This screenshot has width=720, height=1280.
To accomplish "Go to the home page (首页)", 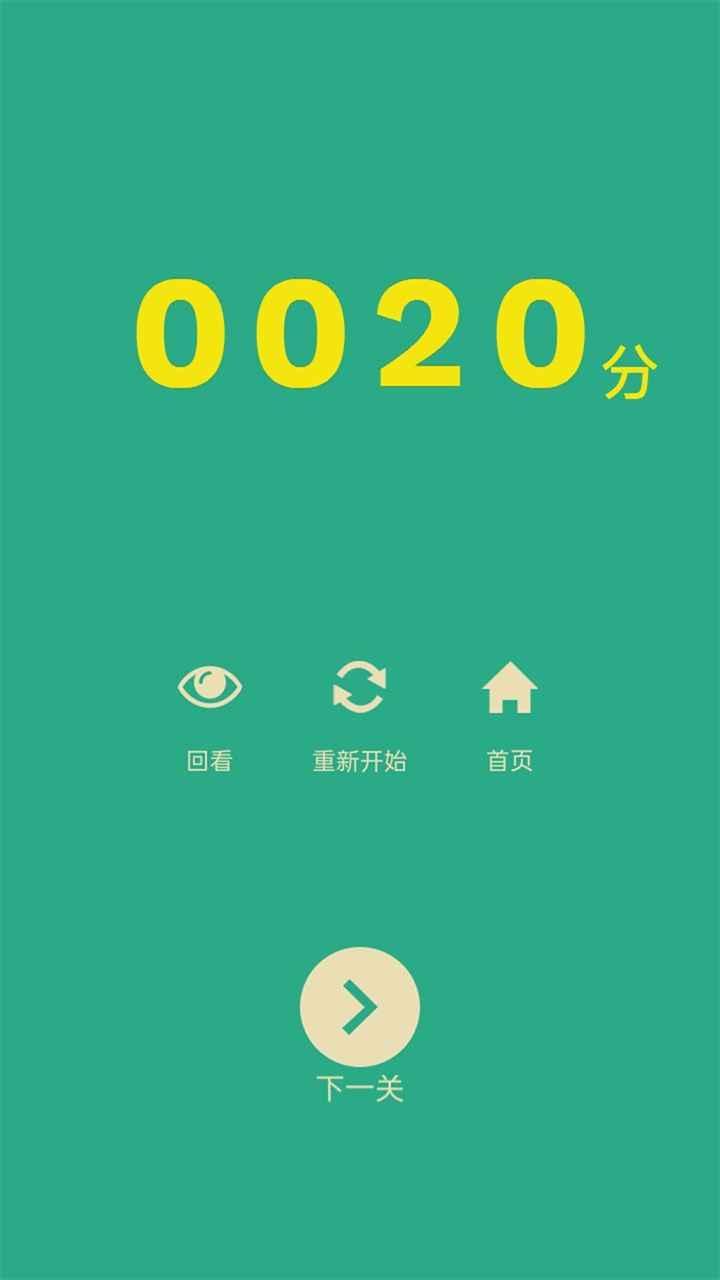I will point(510,688).
